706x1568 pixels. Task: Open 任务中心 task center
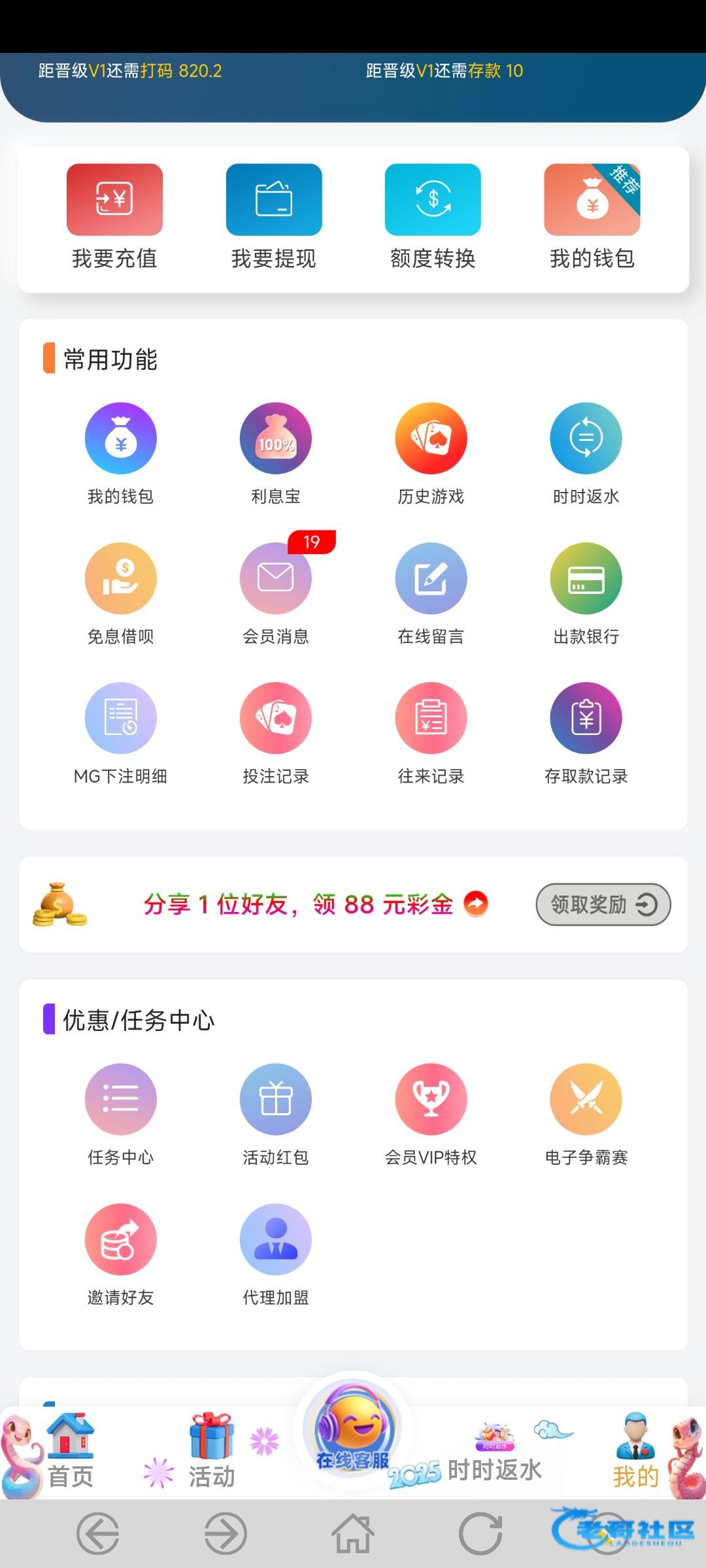[x=121, y=1100]
